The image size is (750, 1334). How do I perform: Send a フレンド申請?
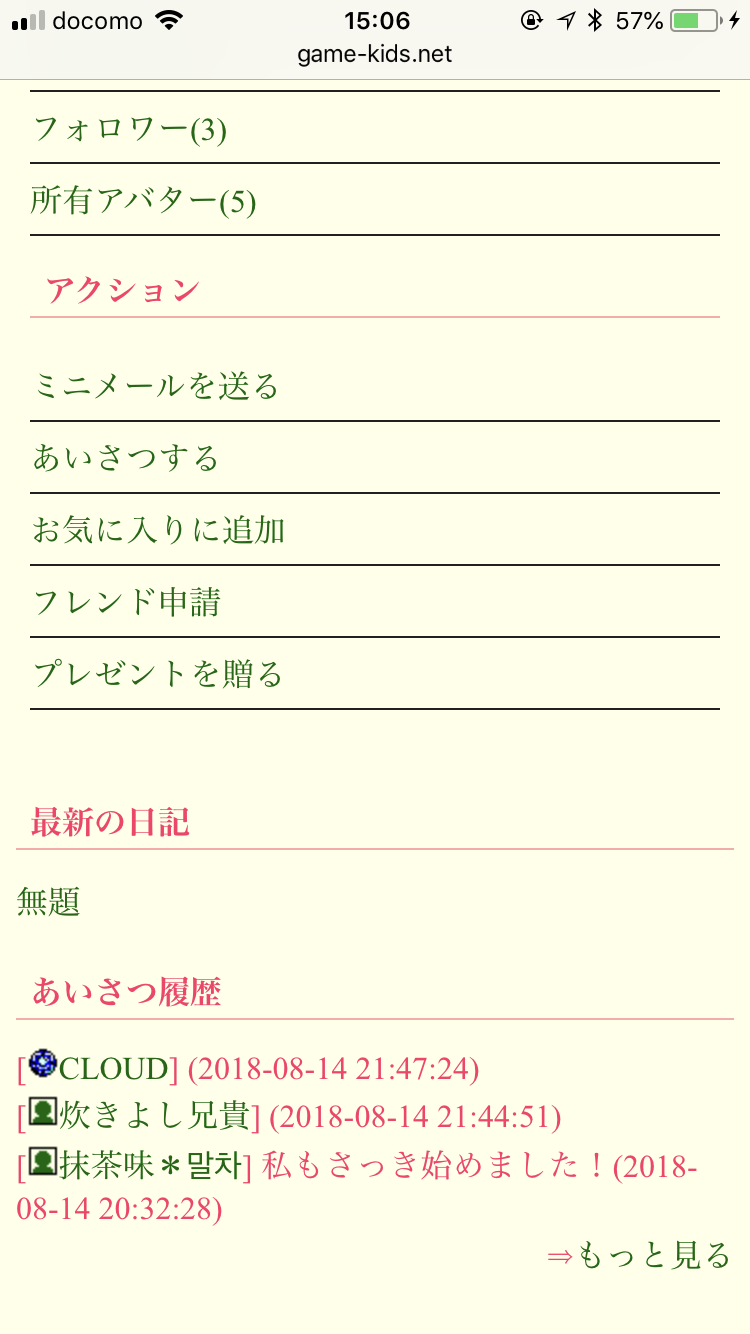375,602
